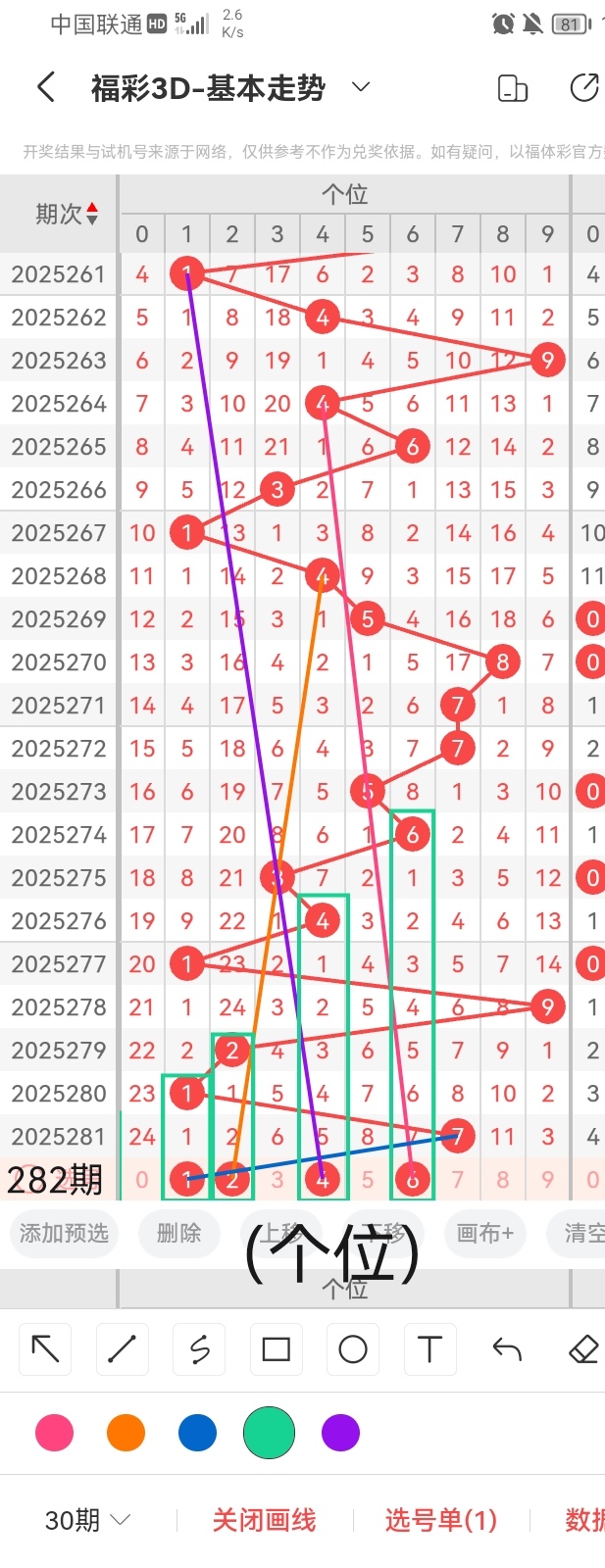Select the text tool

click(x=429, y=1349)
